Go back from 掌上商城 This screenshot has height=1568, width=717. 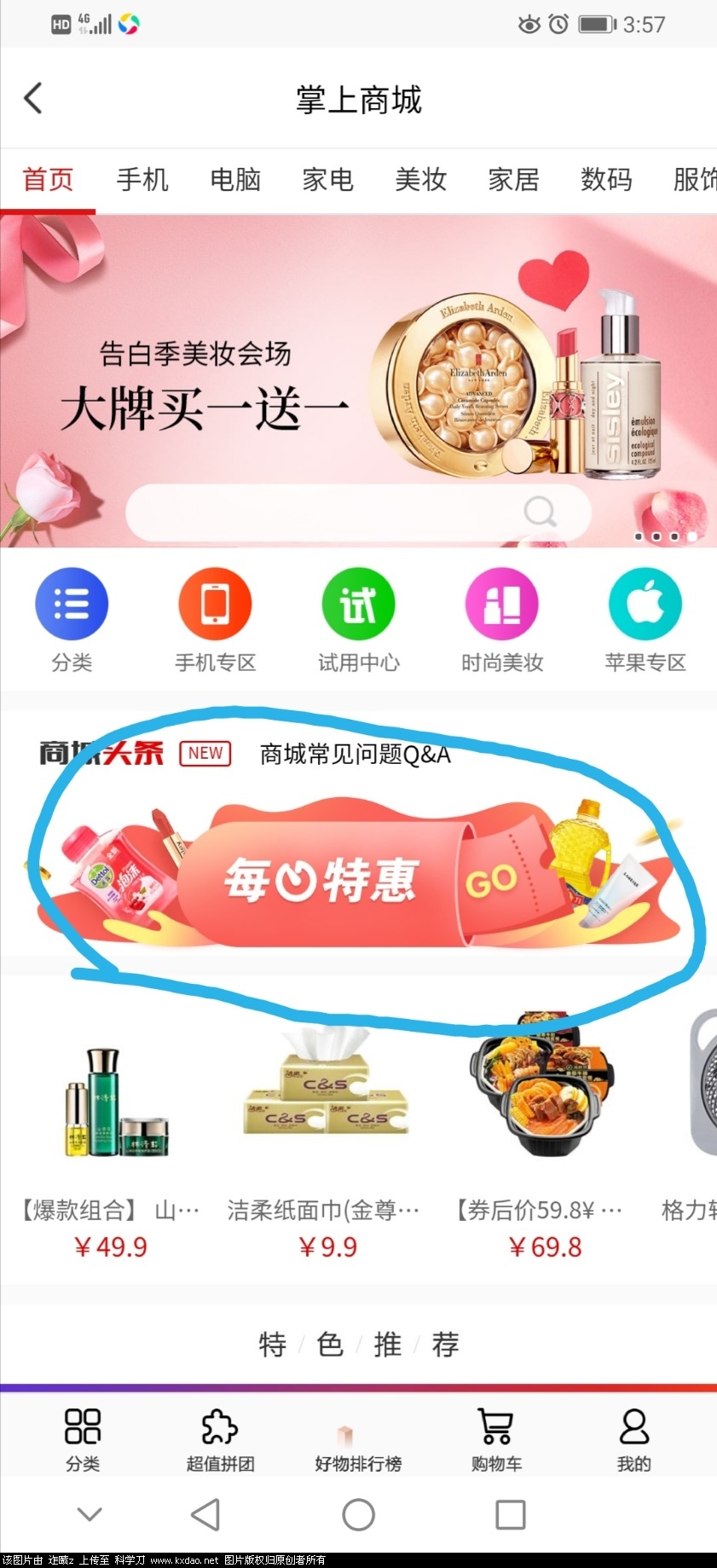pyautogui.click(x=33, y=99)
